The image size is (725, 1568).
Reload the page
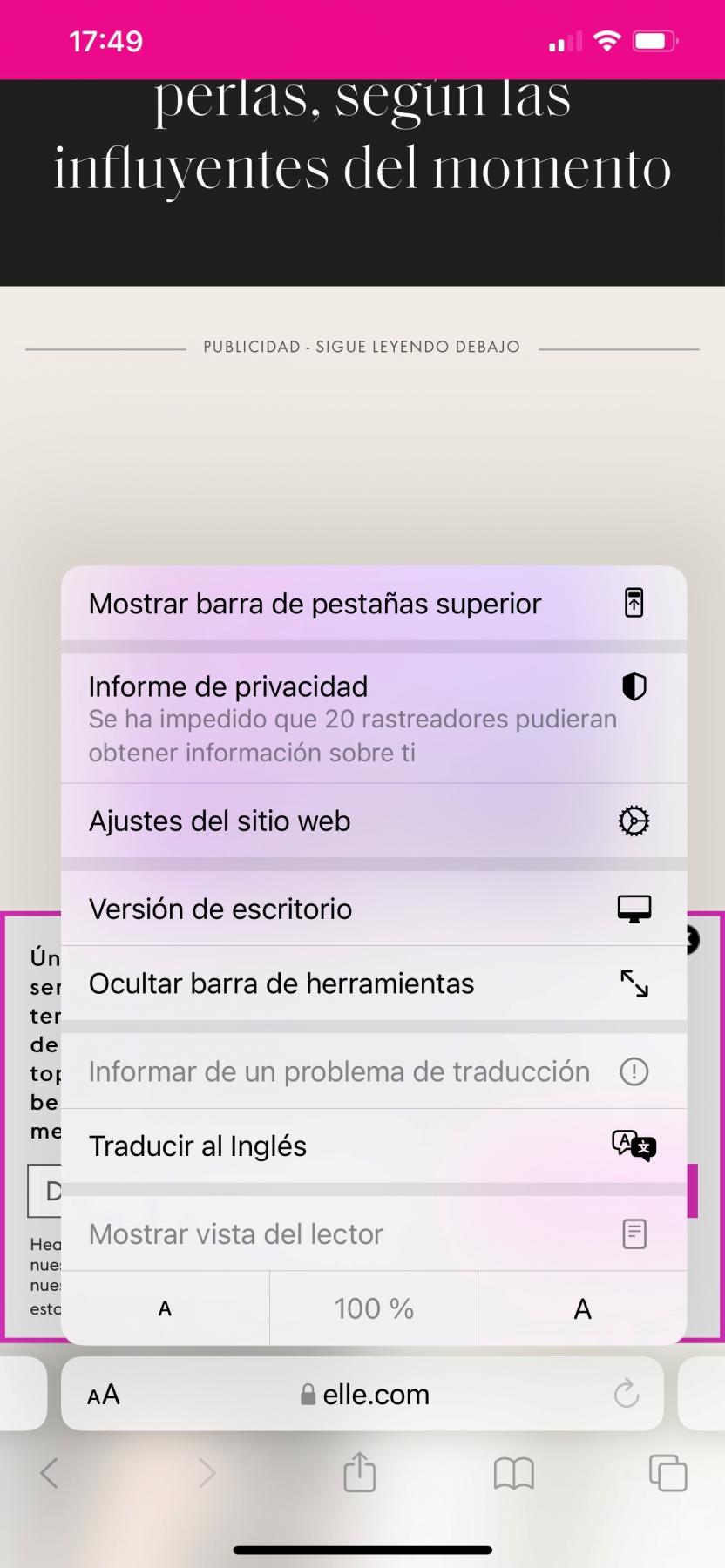(626, 1395)
